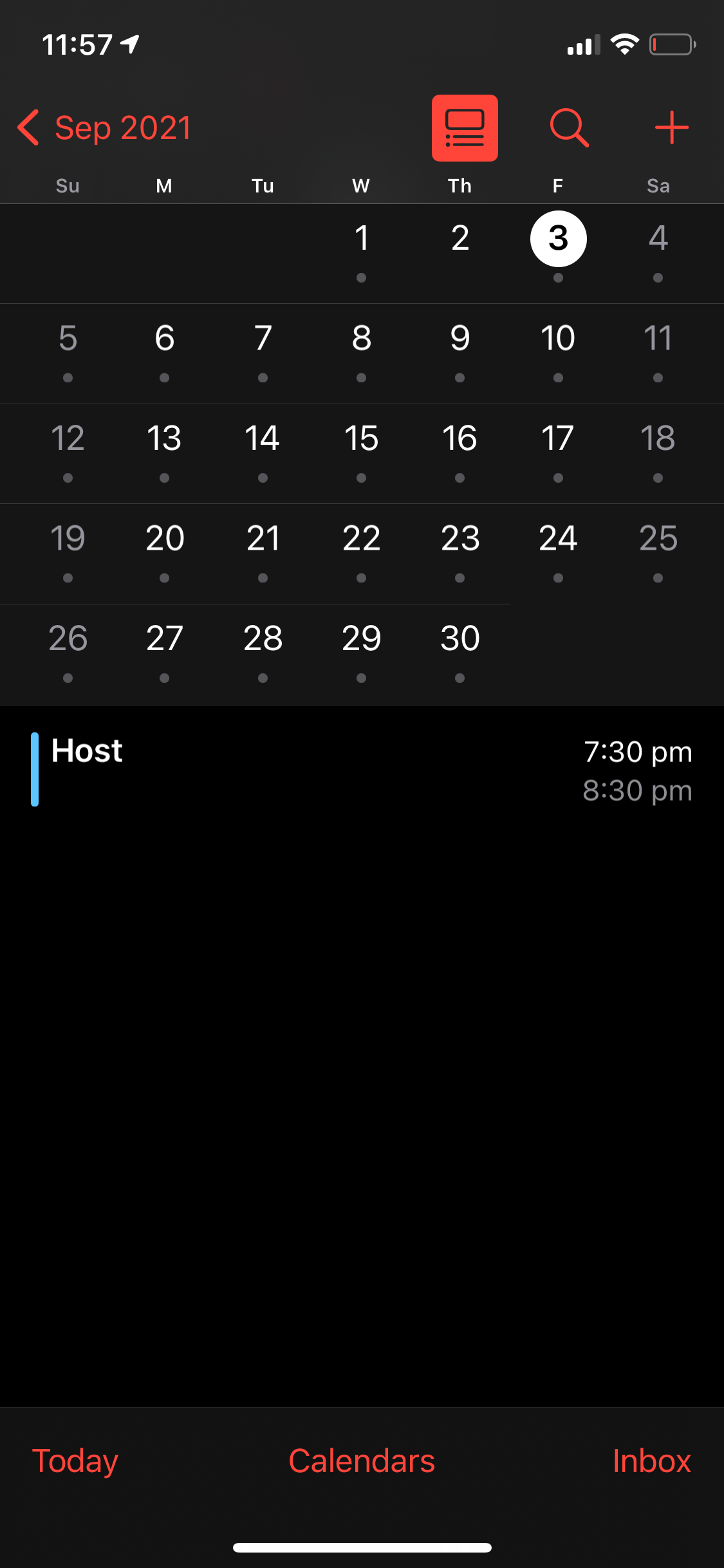Open the Inbox
Screen dimensions: 724x1568
[651, 1460]
